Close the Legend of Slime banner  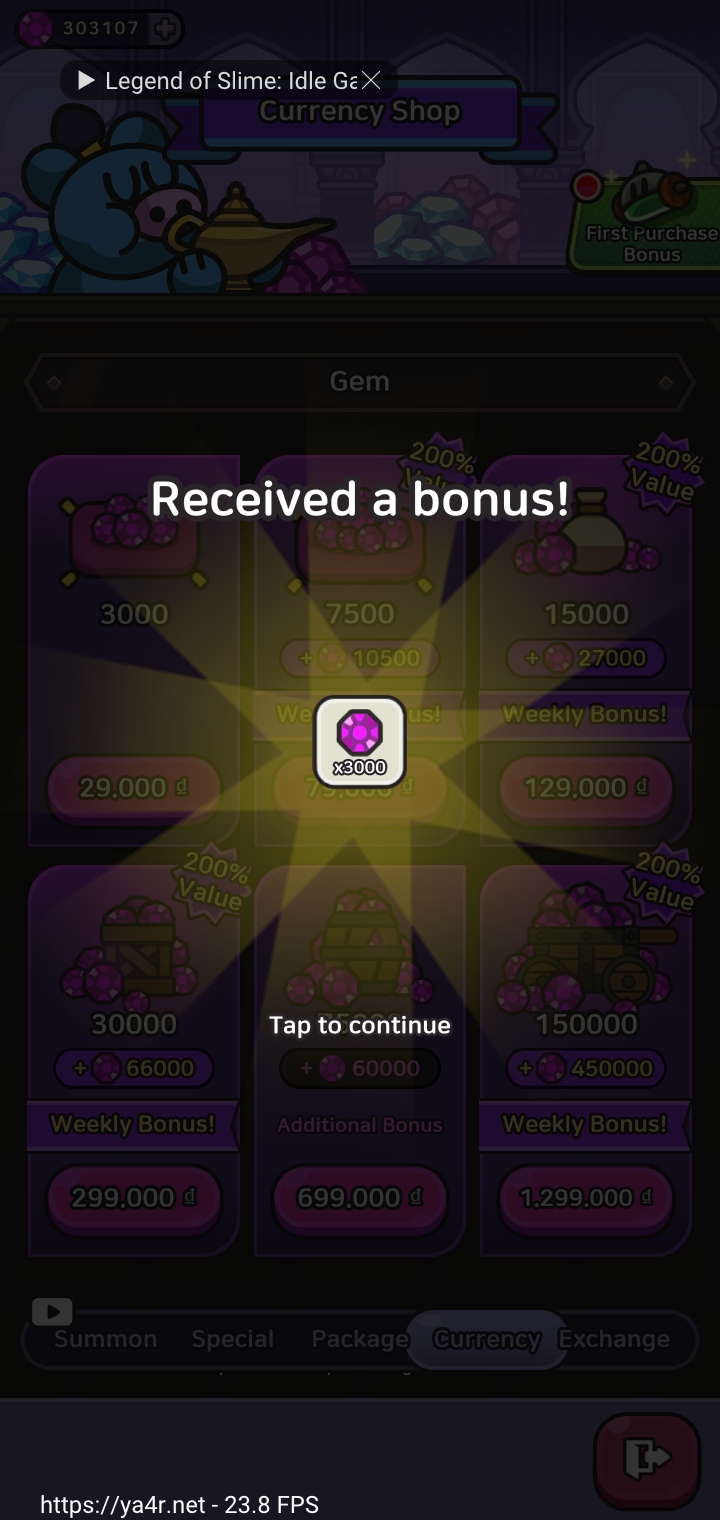click(x=371, y=80)
